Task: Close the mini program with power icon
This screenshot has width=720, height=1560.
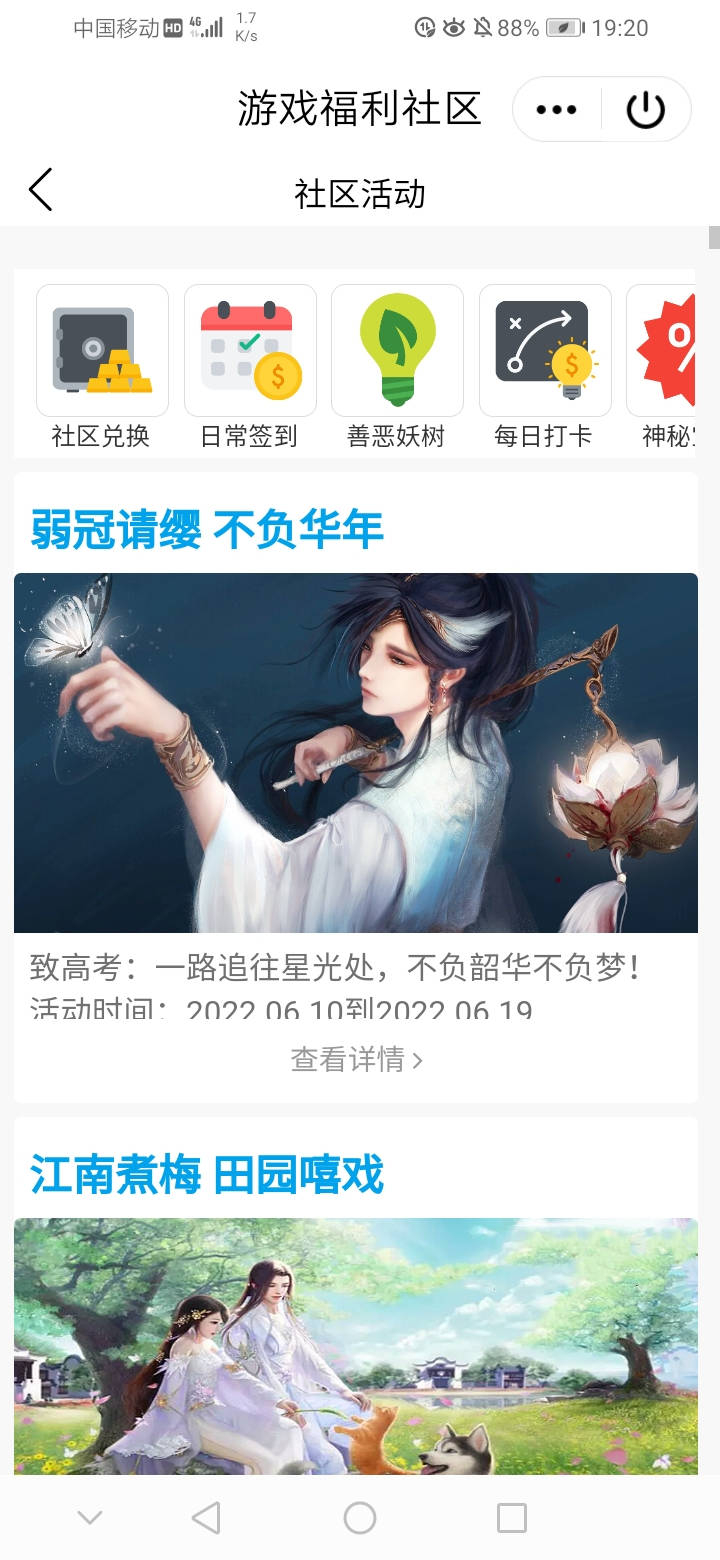Action: point(646,110)
